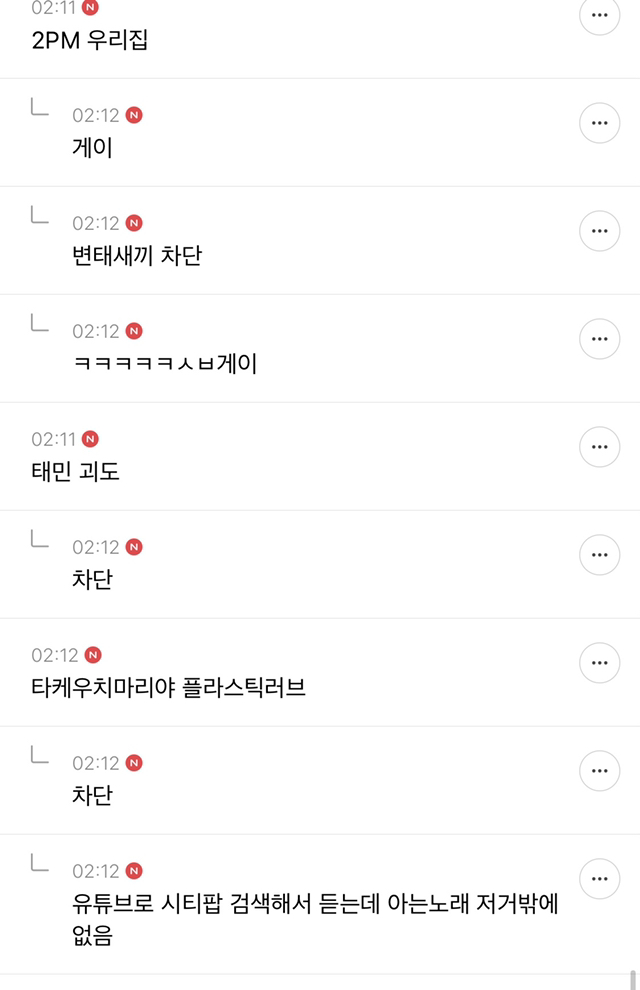
Task: Open more options for "유튜브로 시티팝" reply
Action: (x=600, y=879)
